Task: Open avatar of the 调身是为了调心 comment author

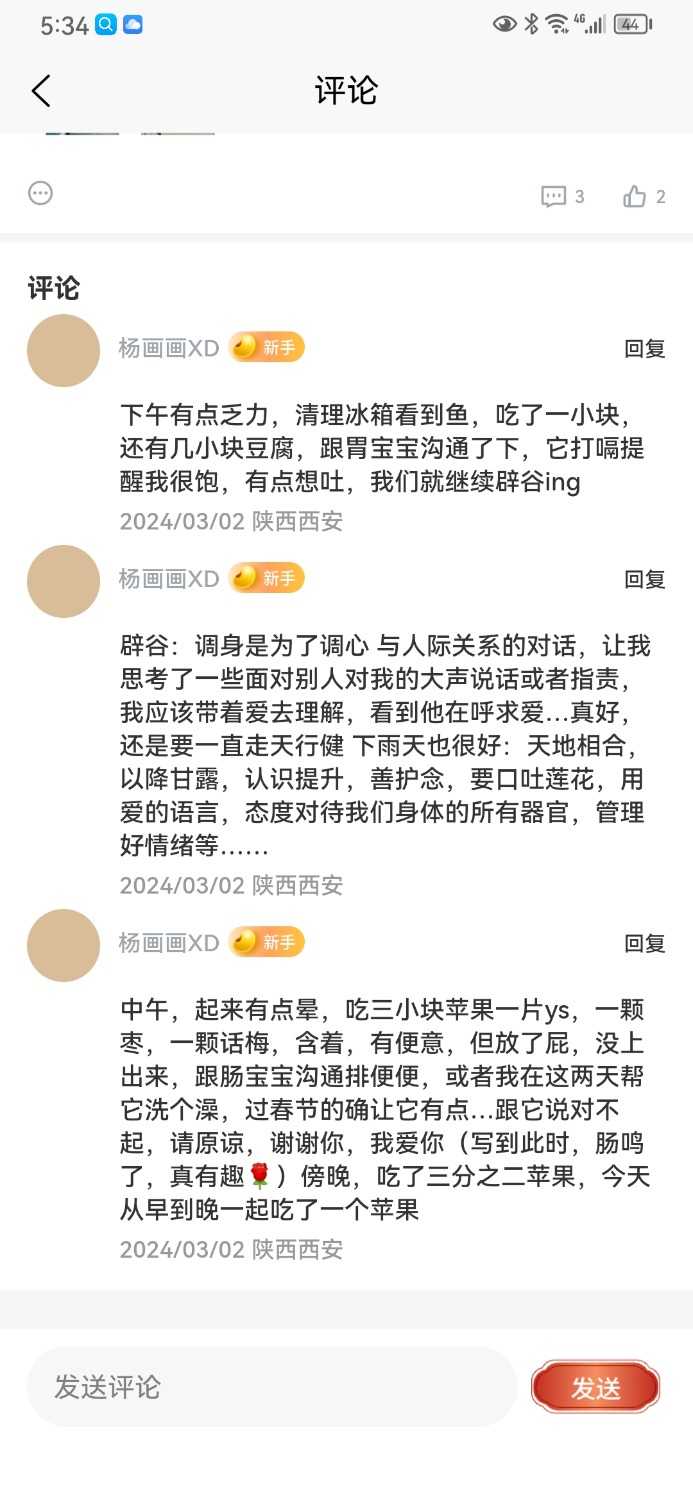Action: coord(63,581)
